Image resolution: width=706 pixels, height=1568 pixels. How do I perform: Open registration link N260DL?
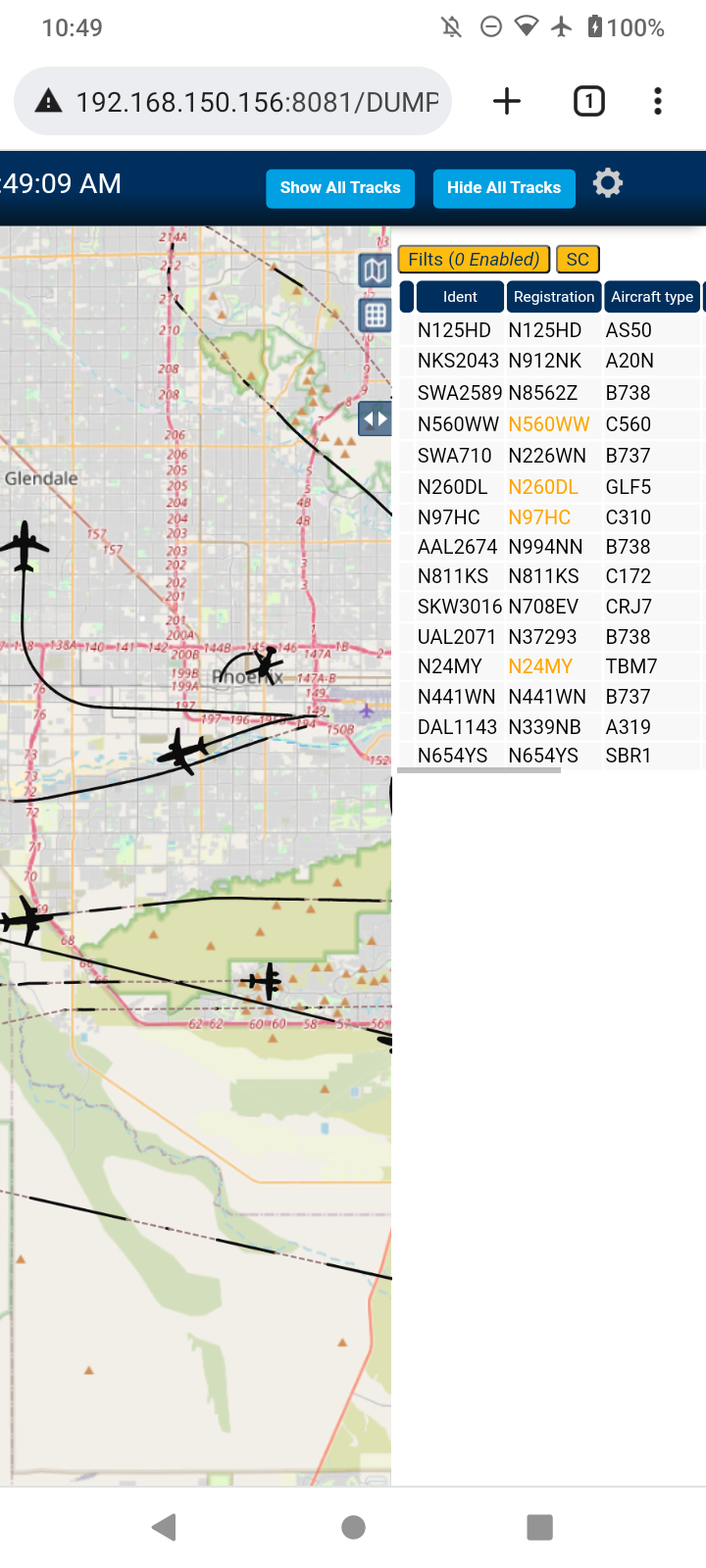coord(543,487)
